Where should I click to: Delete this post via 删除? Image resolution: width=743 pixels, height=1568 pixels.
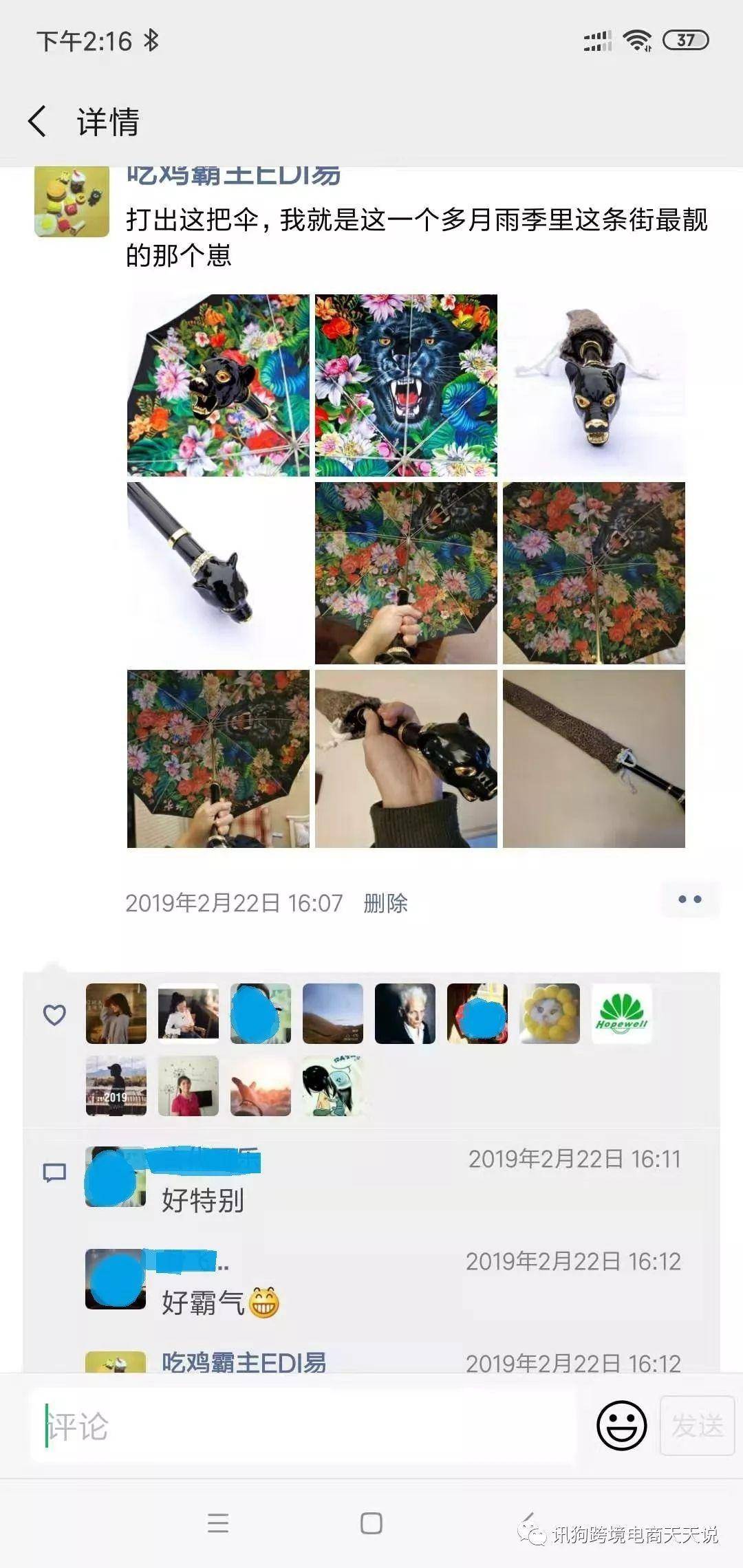pos(385,903)
